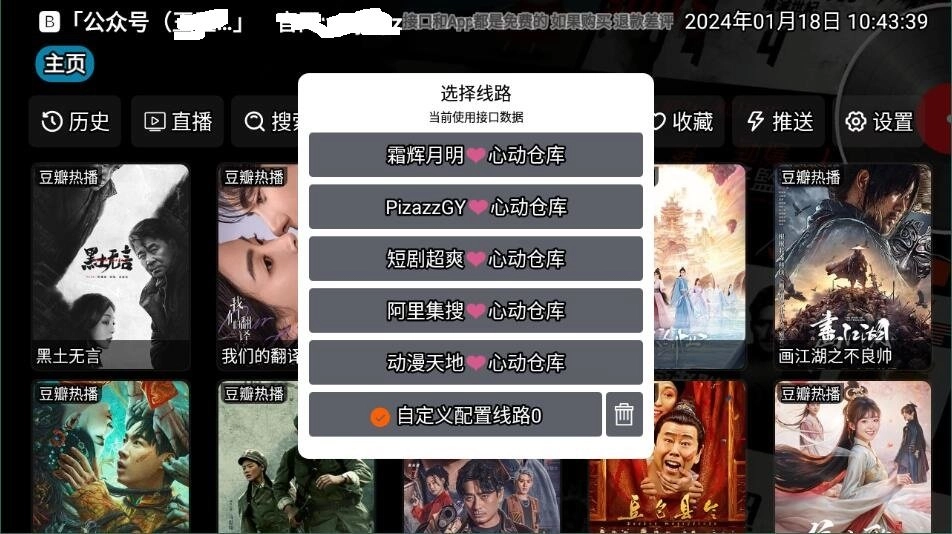Choose the PizazzGY 心动仓库 line

coord(475,207)
